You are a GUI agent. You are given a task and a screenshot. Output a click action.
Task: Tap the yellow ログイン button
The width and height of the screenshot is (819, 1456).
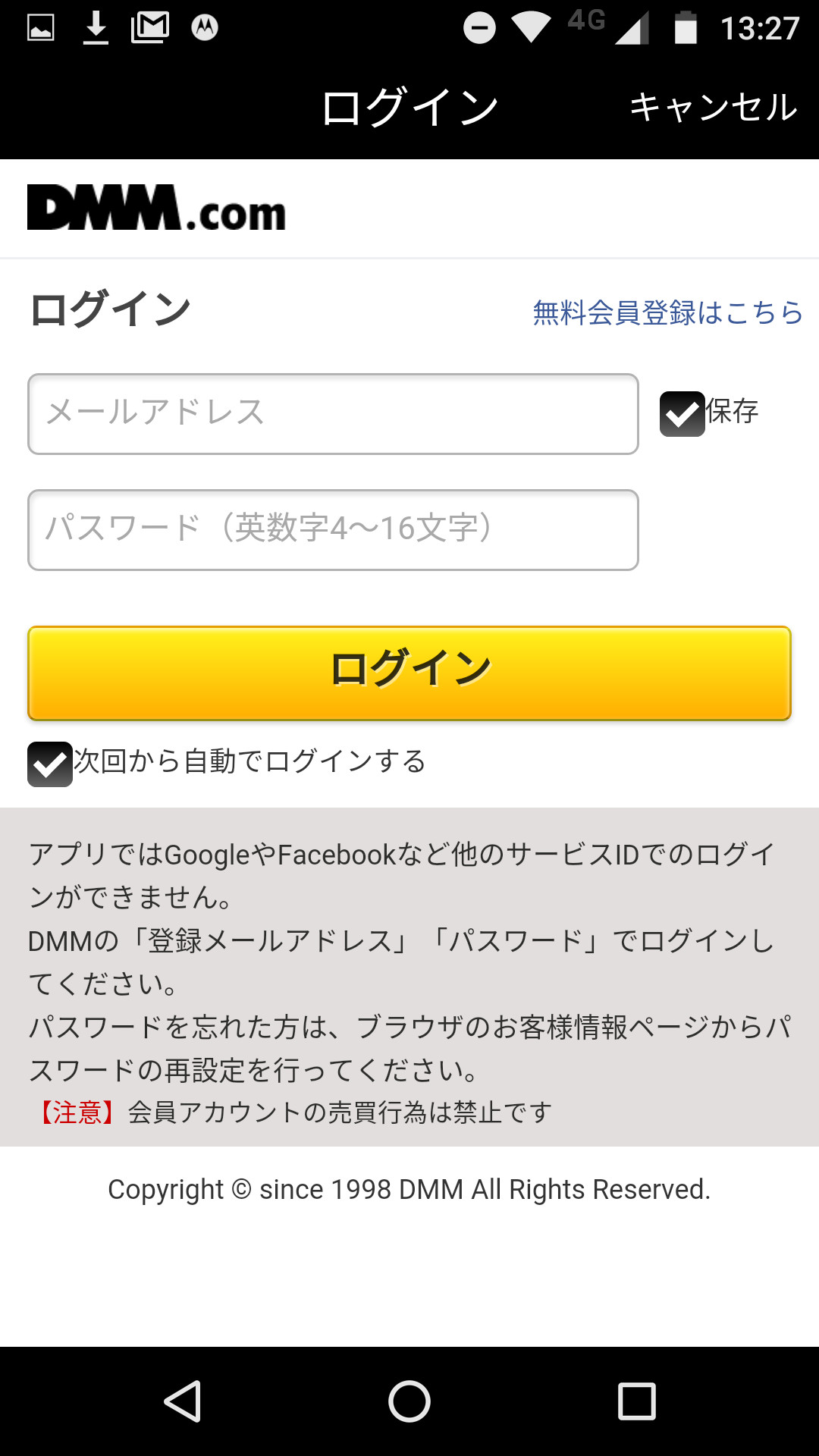(409, 673)
